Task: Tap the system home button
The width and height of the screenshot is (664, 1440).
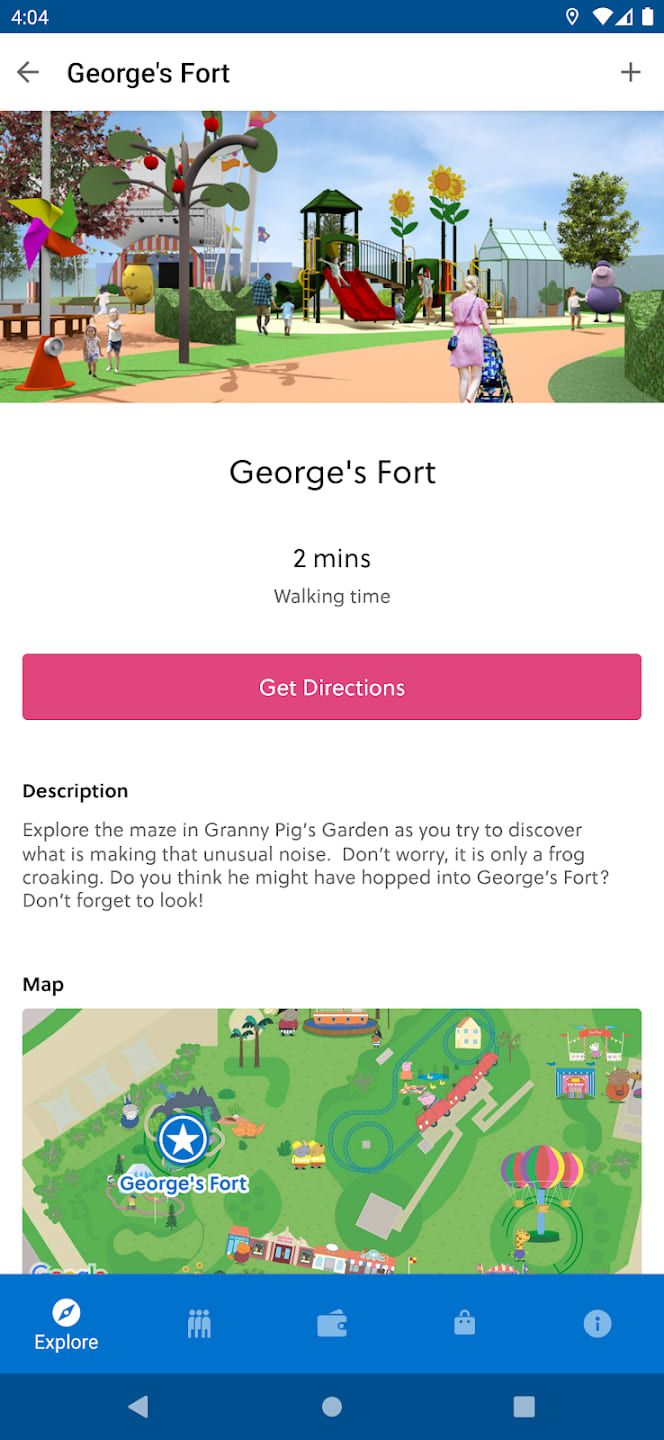Action: (332, 1407)
